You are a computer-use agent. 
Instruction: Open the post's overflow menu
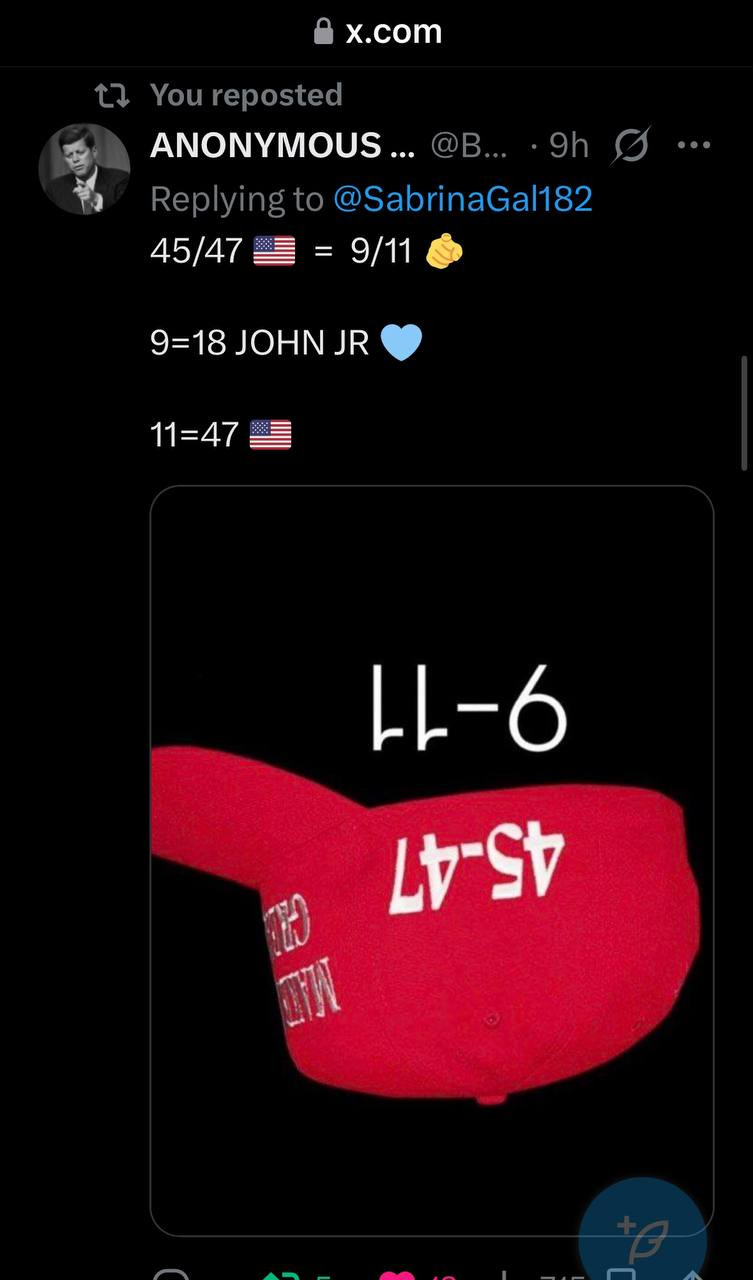[x=693, y=146]
